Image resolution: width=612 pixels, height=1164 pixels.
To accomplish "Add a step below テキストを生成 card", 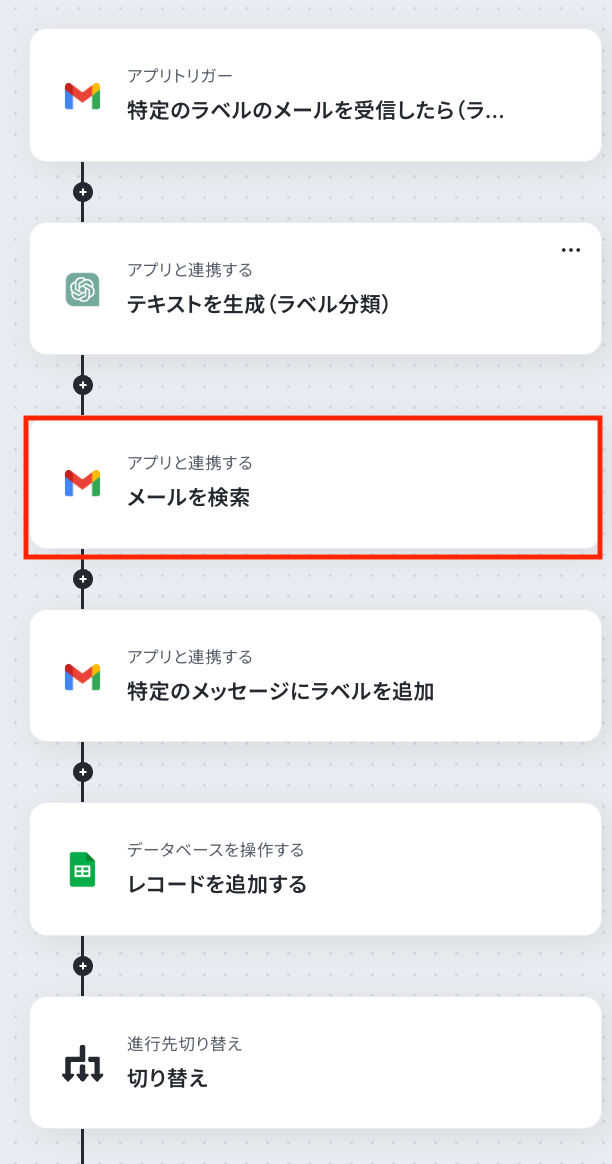I will click(83, 385).
